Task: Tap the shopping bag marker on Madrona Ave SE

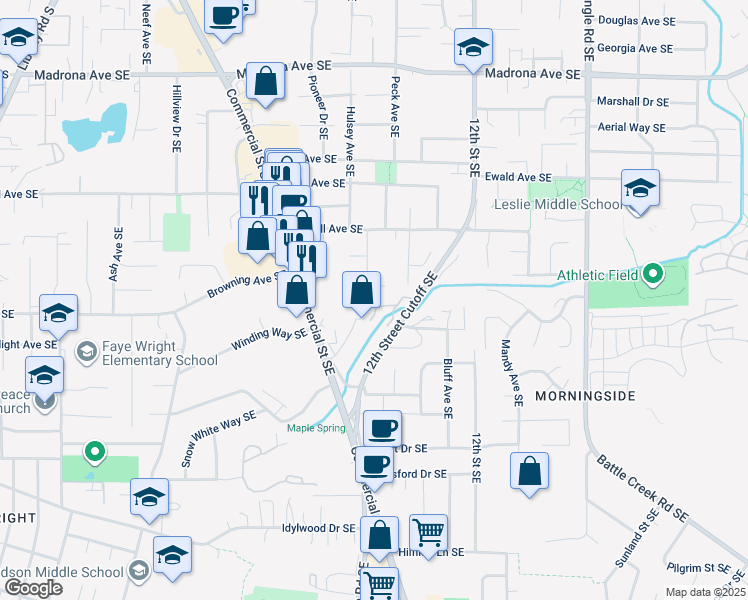Action: coord(266,82)
